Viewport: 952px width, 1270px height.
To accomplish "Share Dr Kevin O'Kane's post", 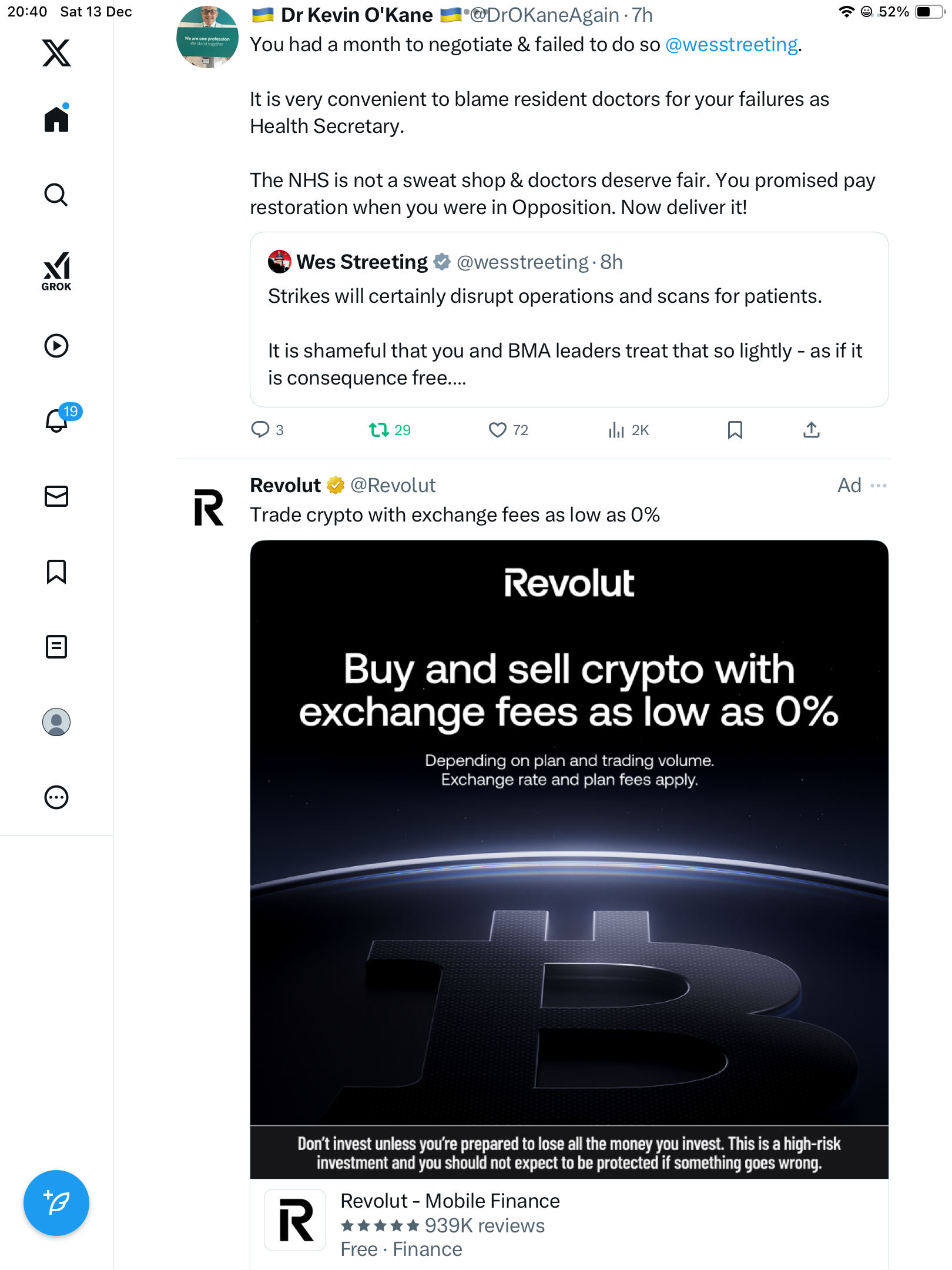I will [x=811, y=430].
